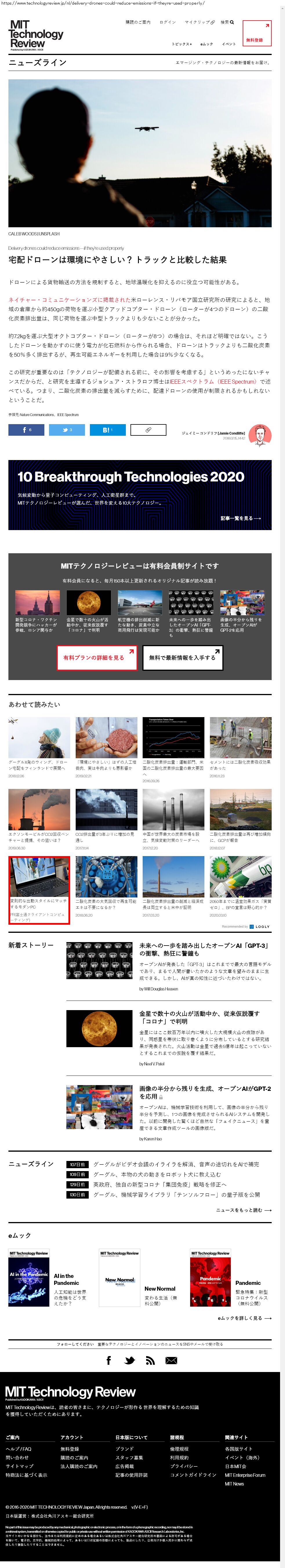The height and width of the screenshot is (1568, 285).
Task: View 有料プランの詳細を見る paid plan details
Action: (97, 657)
